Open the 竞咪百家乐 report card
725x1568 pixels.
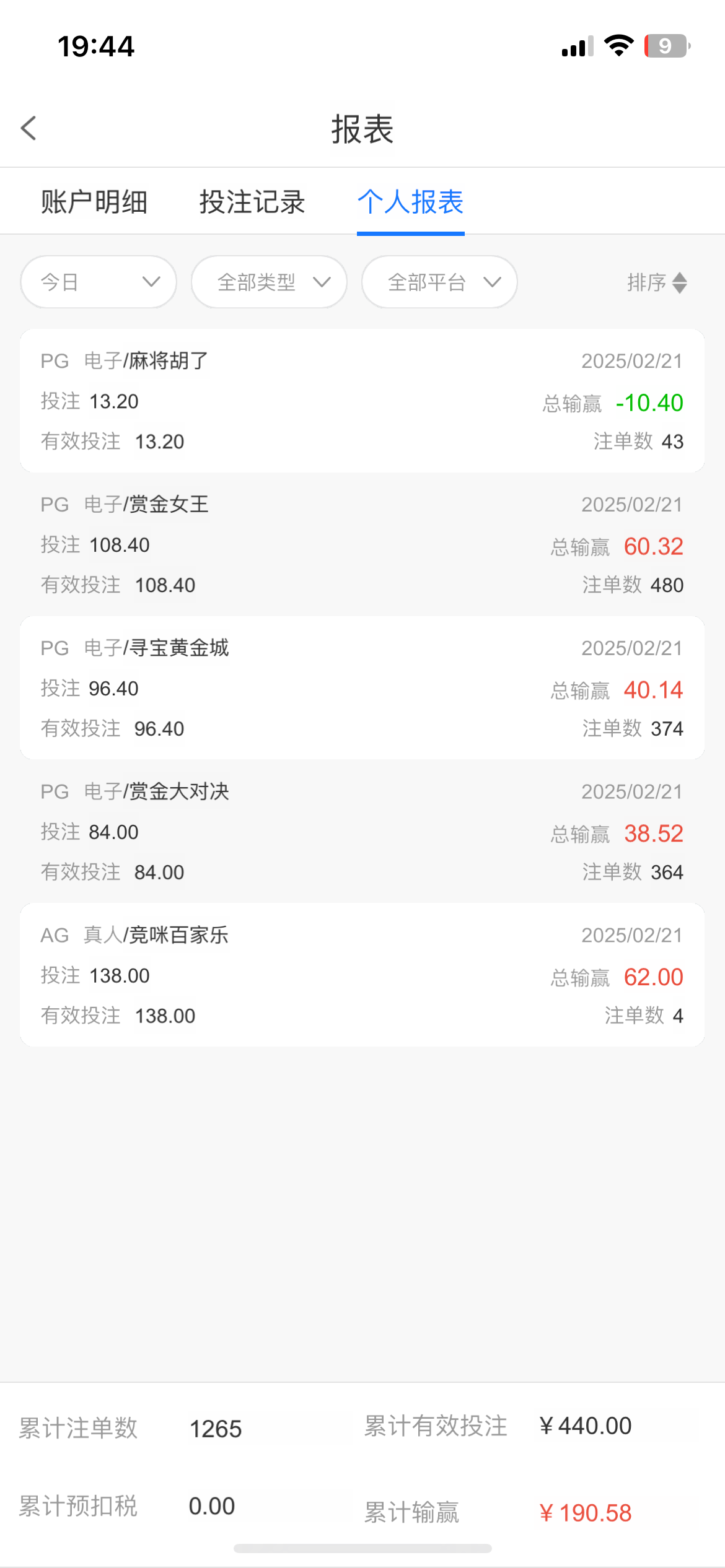pos(362,975)
